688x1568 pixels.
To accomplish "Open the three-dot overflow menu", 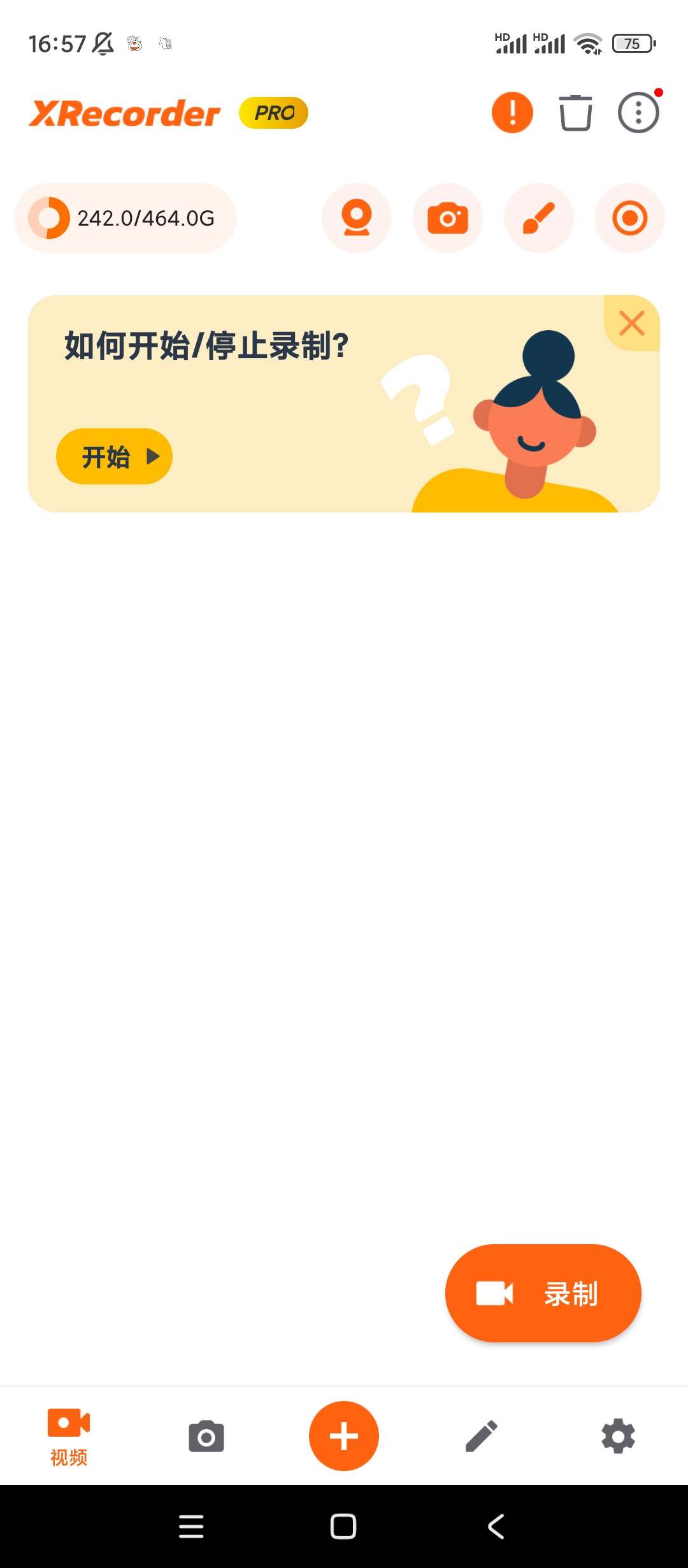I will (638, 113).
